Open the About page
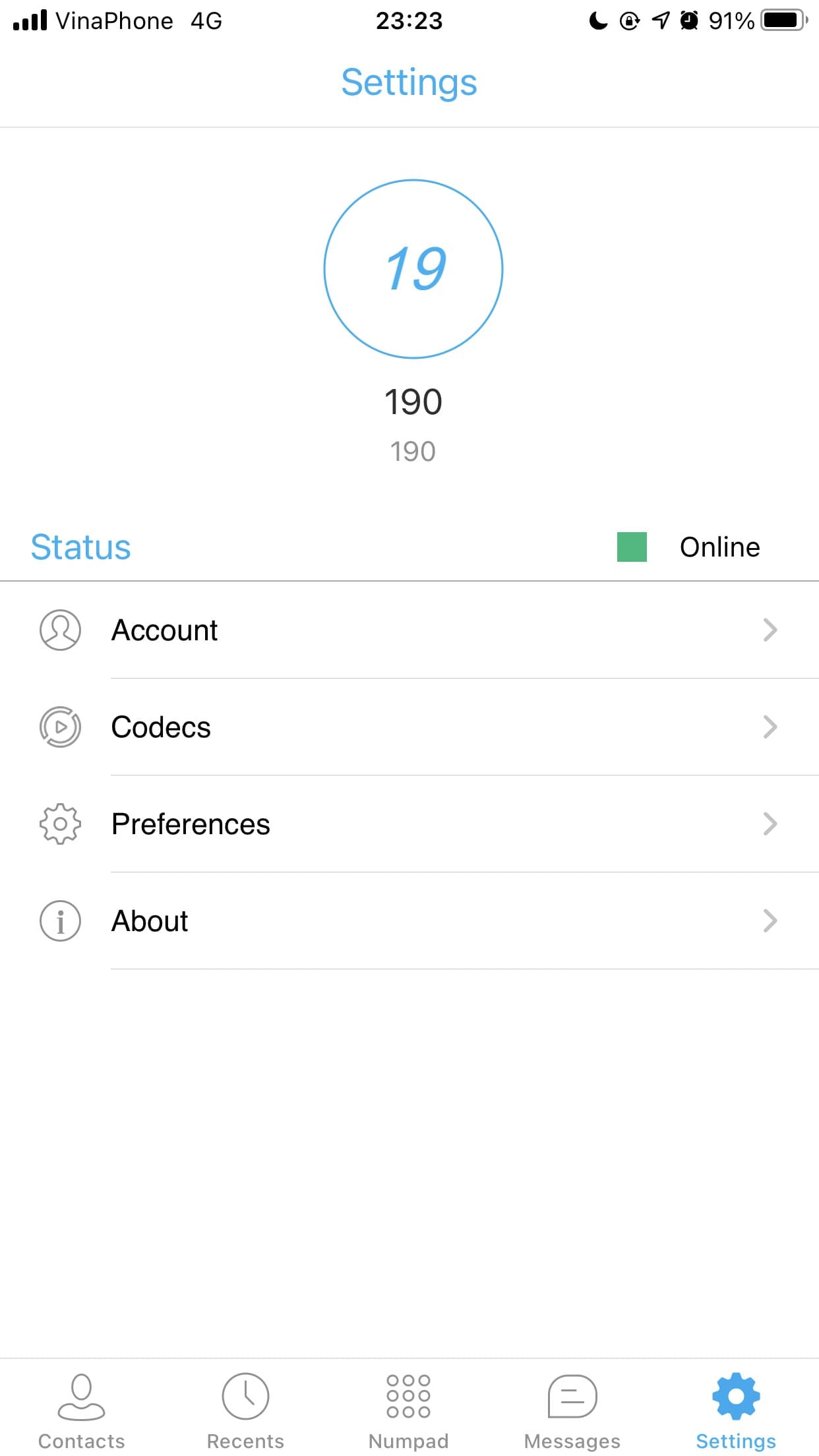The height and width of the screenshot is (1456, 819). tap(409, 921)
